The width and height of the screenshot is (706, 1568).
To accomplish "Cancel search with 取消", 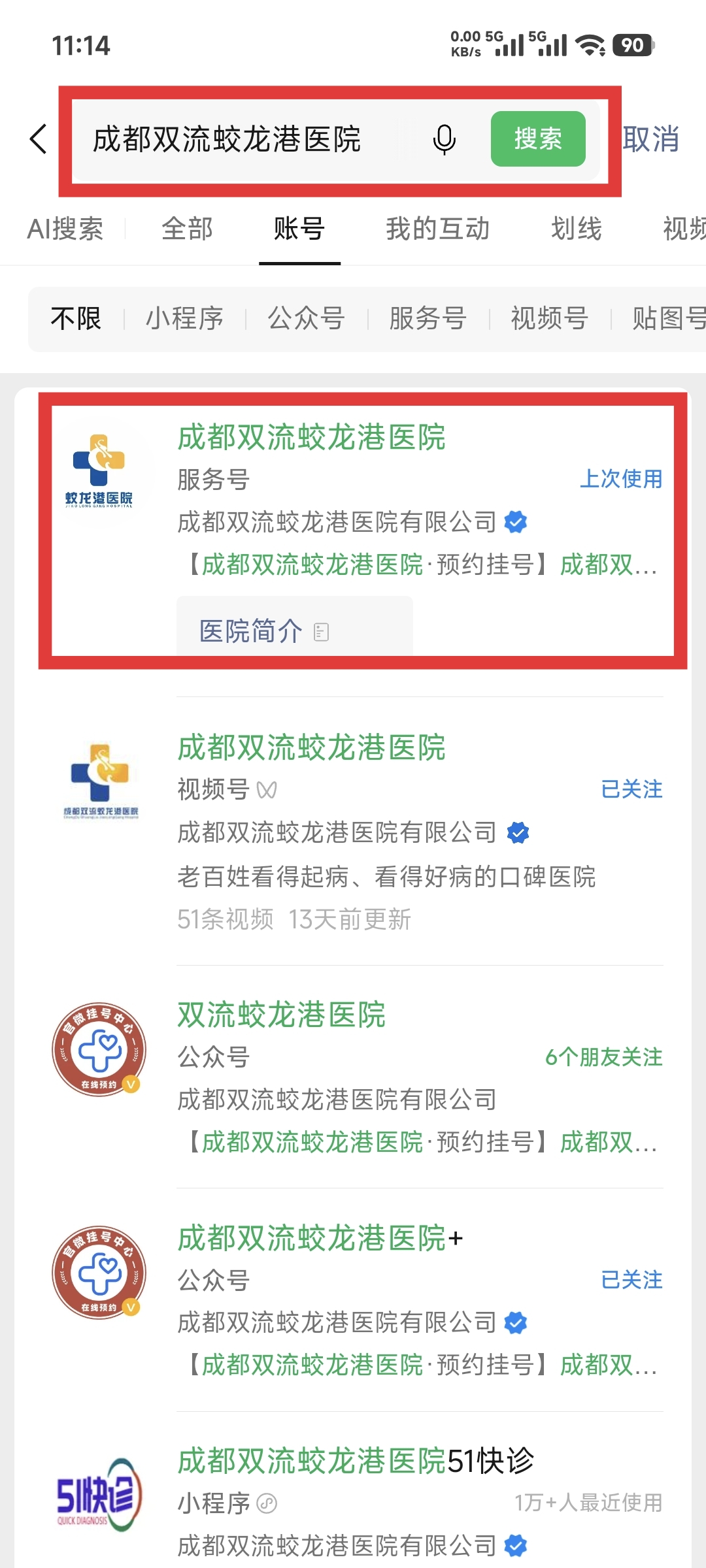I will (x=650, y=139).
